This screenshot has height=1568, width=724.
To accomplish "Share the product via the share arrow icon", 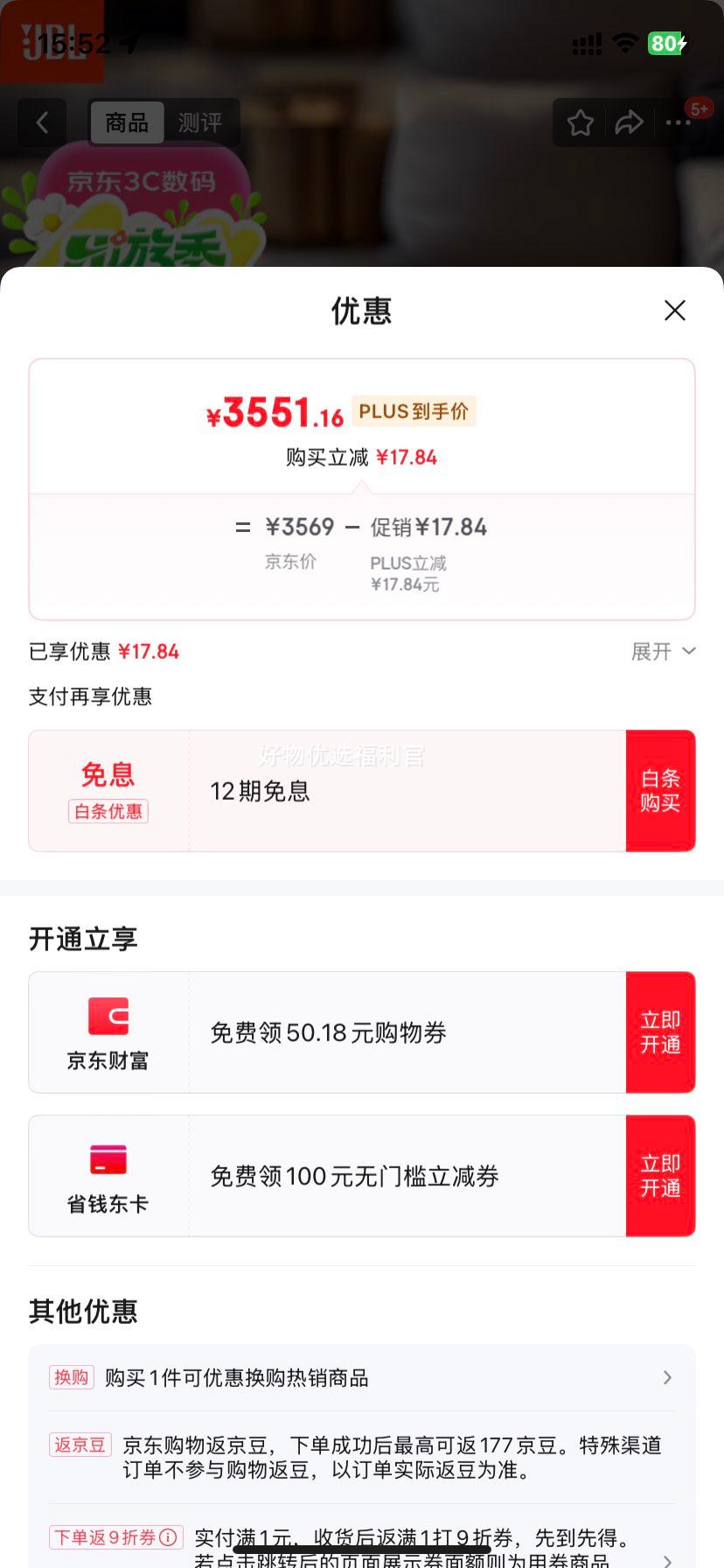I will click(x=629, y=123).
